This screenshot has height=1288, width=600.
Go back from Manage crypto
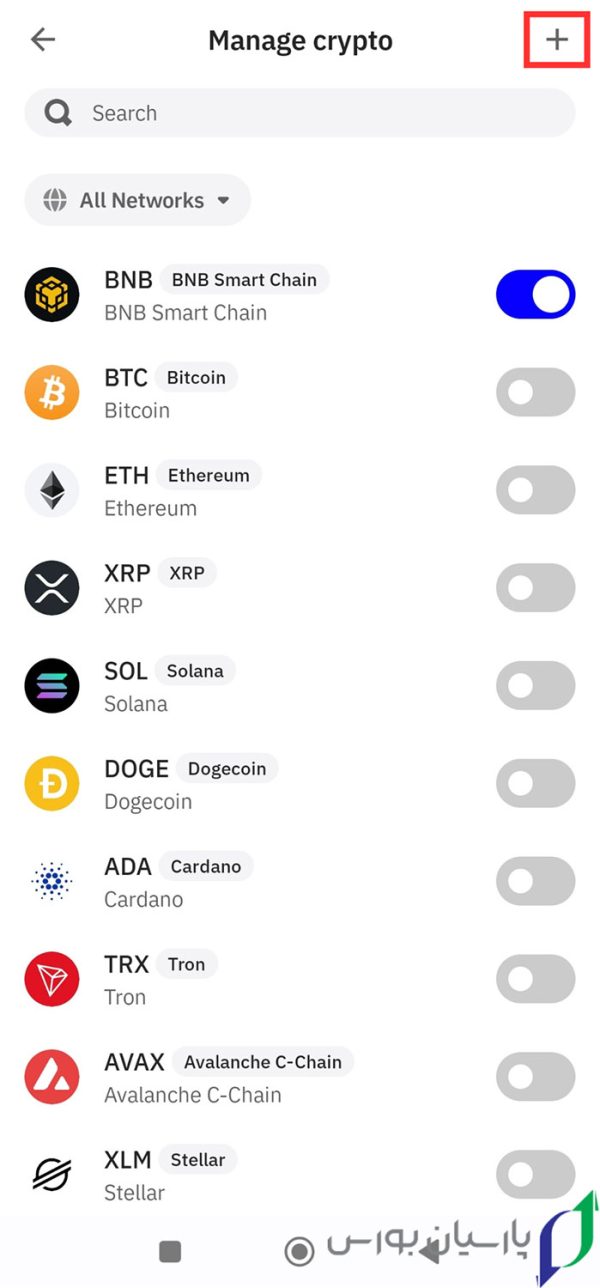click(x=43, y=40)
